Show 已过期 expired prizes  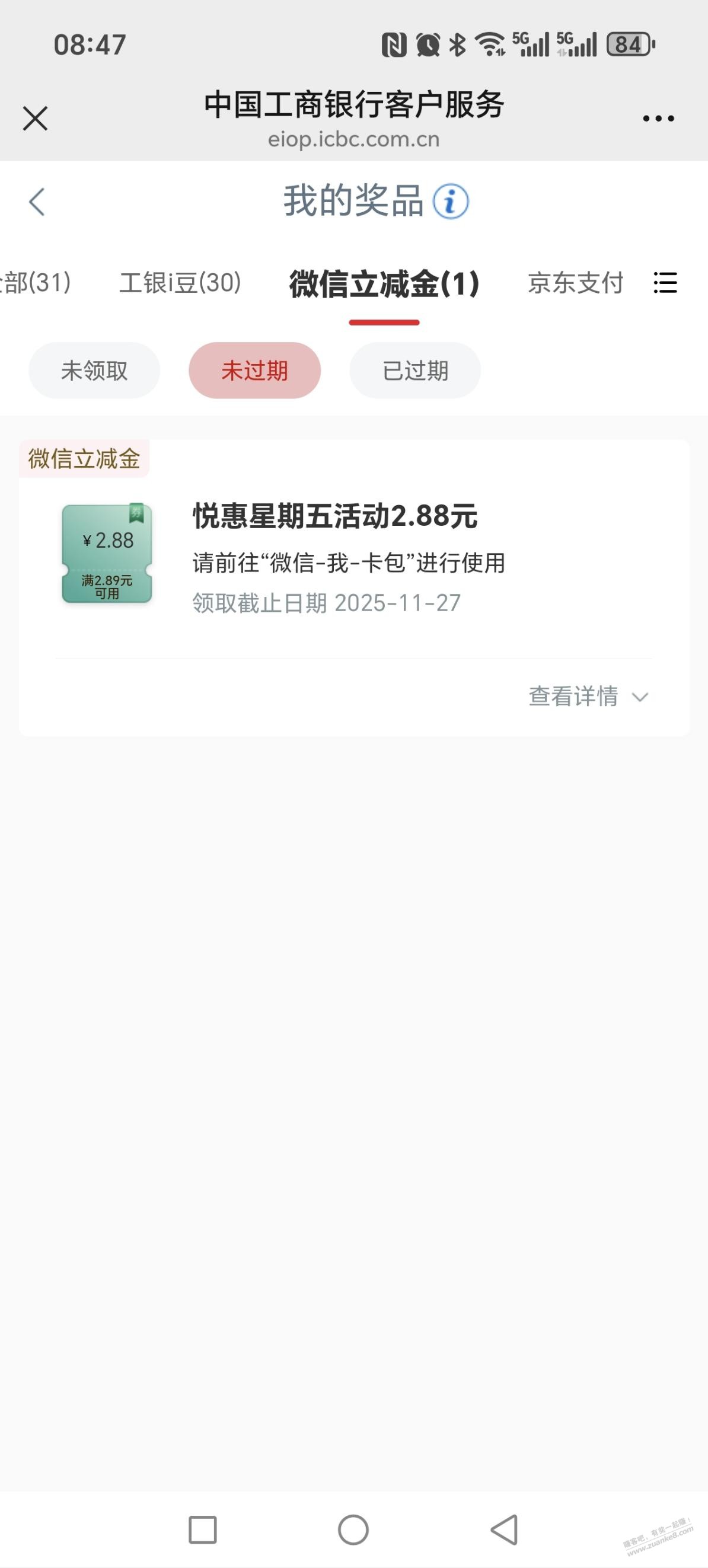(415, 371)
